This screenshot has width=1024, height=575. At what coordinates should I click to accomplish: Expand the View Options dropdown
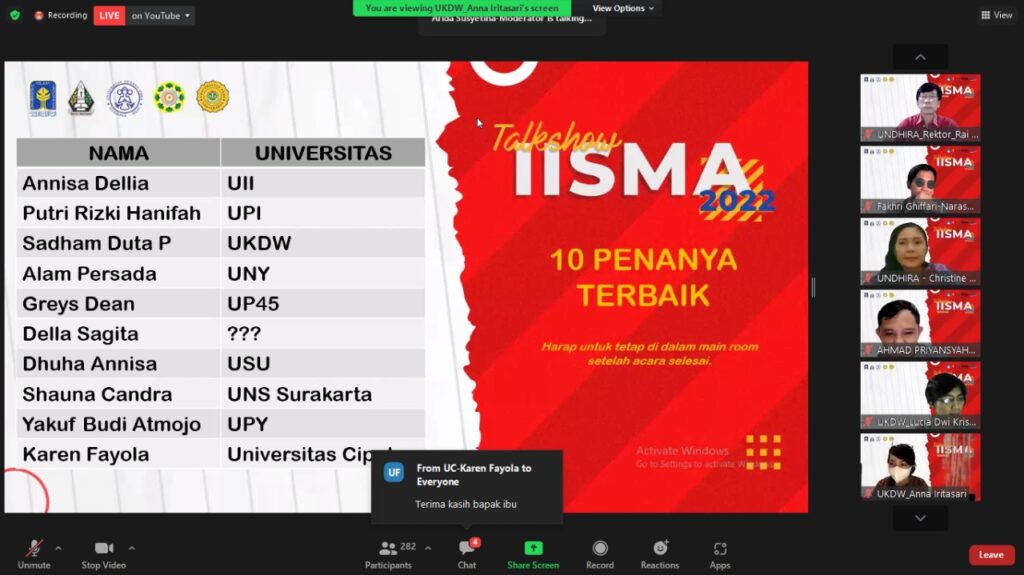623,8
